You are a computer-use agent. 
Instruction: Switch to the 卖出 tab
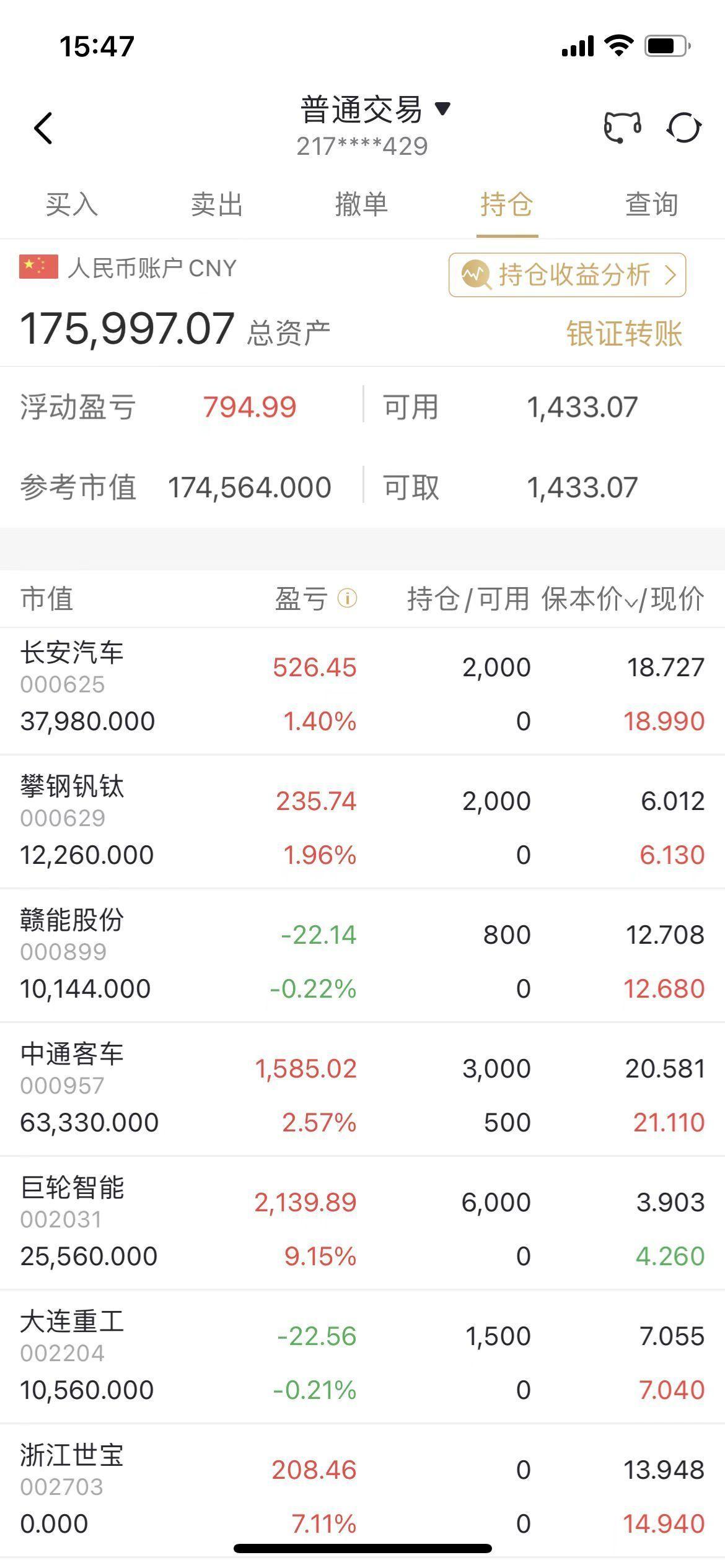(217, 204)
